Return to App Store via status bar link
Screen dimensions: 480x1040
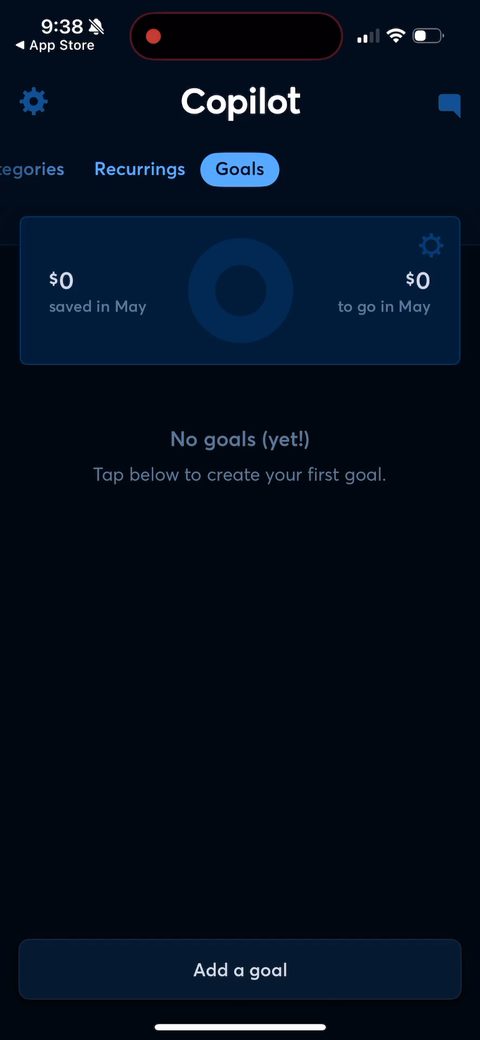pyautogui.click(x=55, y=46)
